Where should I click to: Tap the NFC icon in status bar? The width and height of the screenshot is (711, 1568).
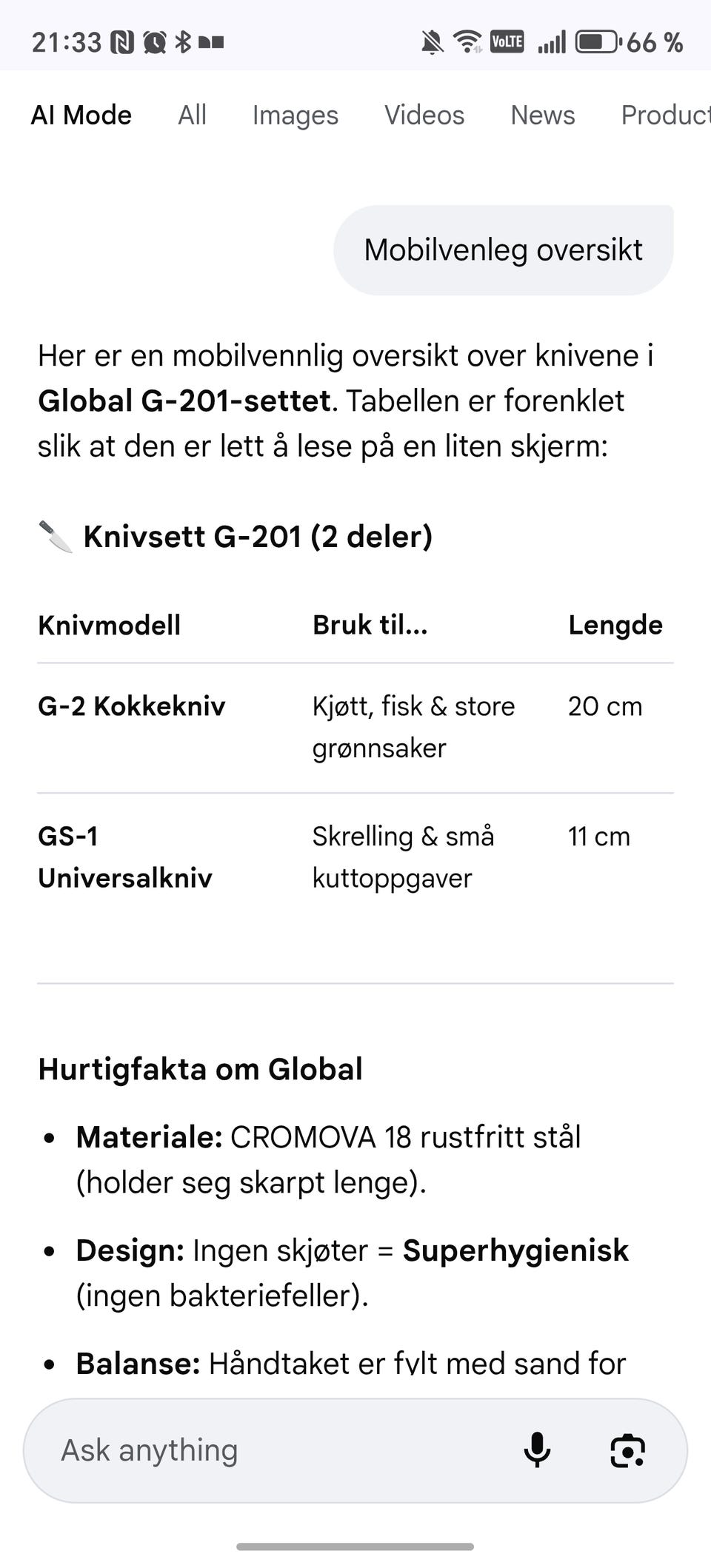(122, 42)
